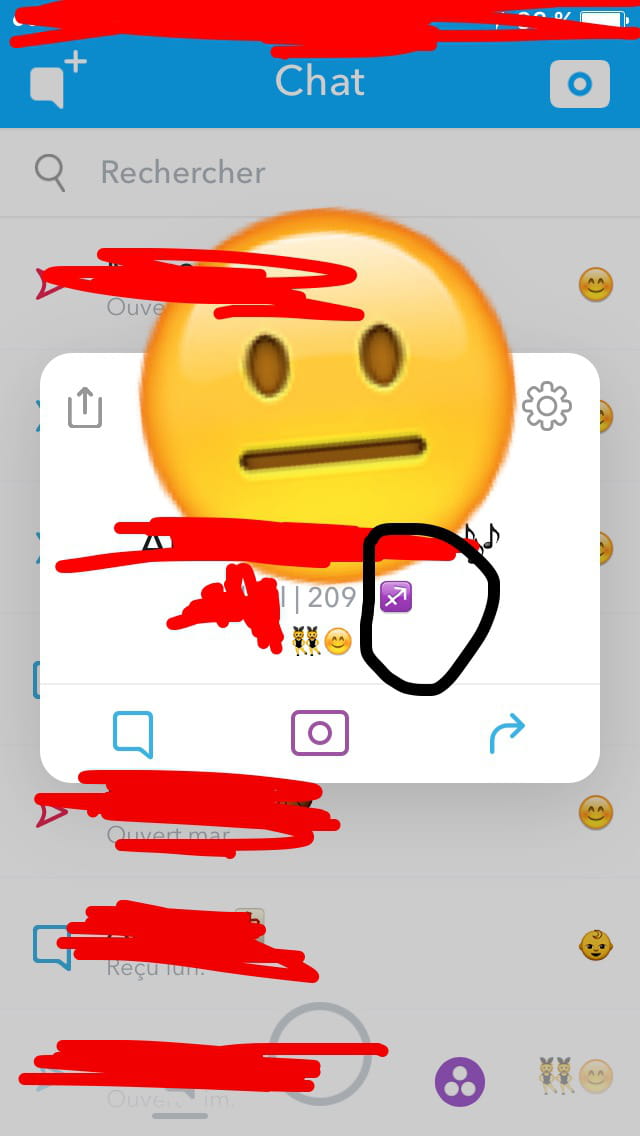Open the camera from the Chat header
Screen dimensions: 640x1136
[x=579, y=84]
